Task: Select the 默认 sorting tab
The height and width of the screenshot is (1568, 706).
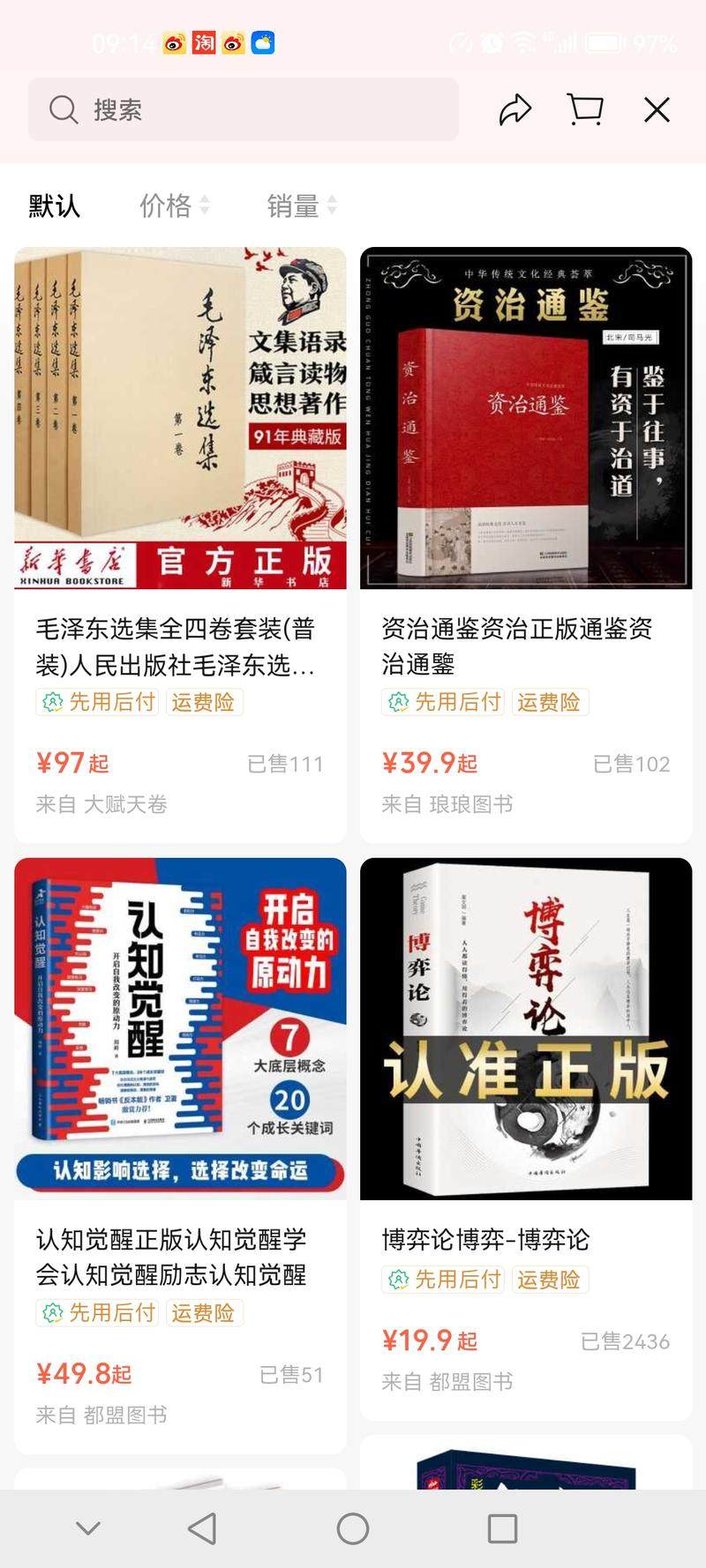Action: click(x=55, y=205)
